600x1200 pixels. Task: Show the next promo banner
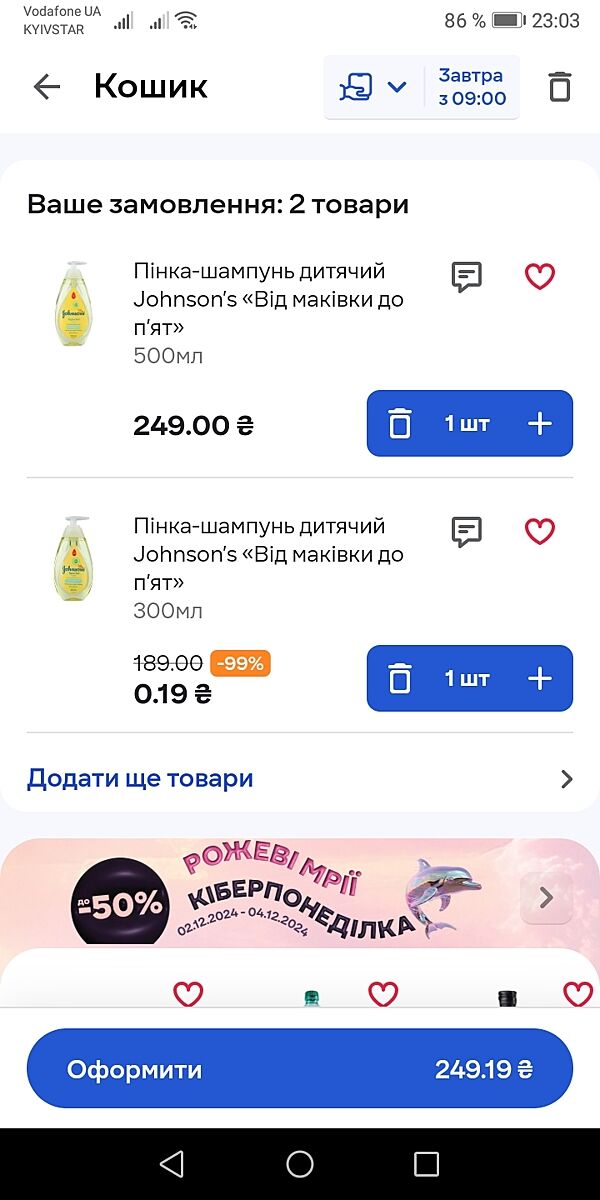pos(546,897)
